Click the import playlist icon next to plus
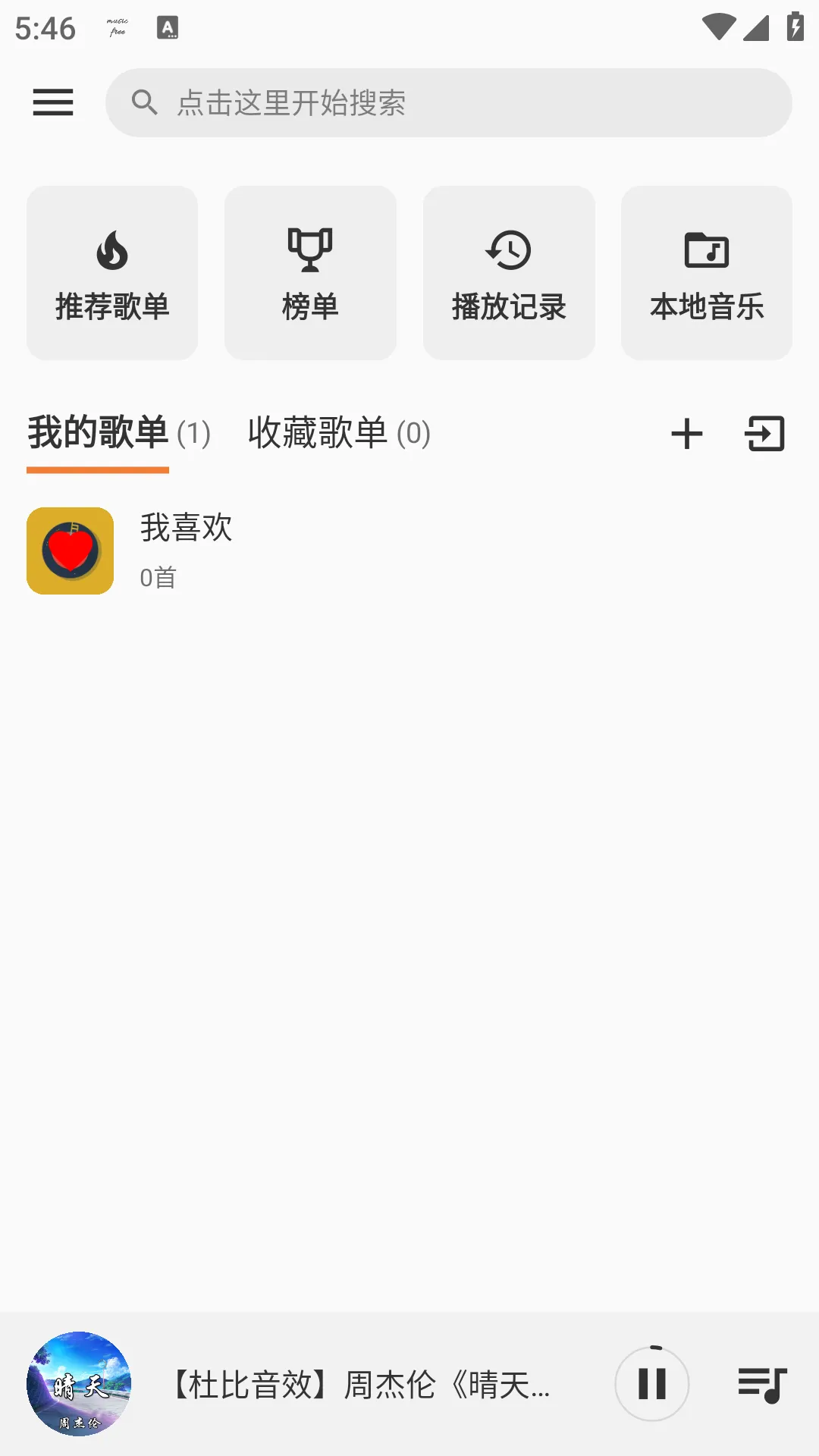The image size is (819, 1456). click(766, 434)
